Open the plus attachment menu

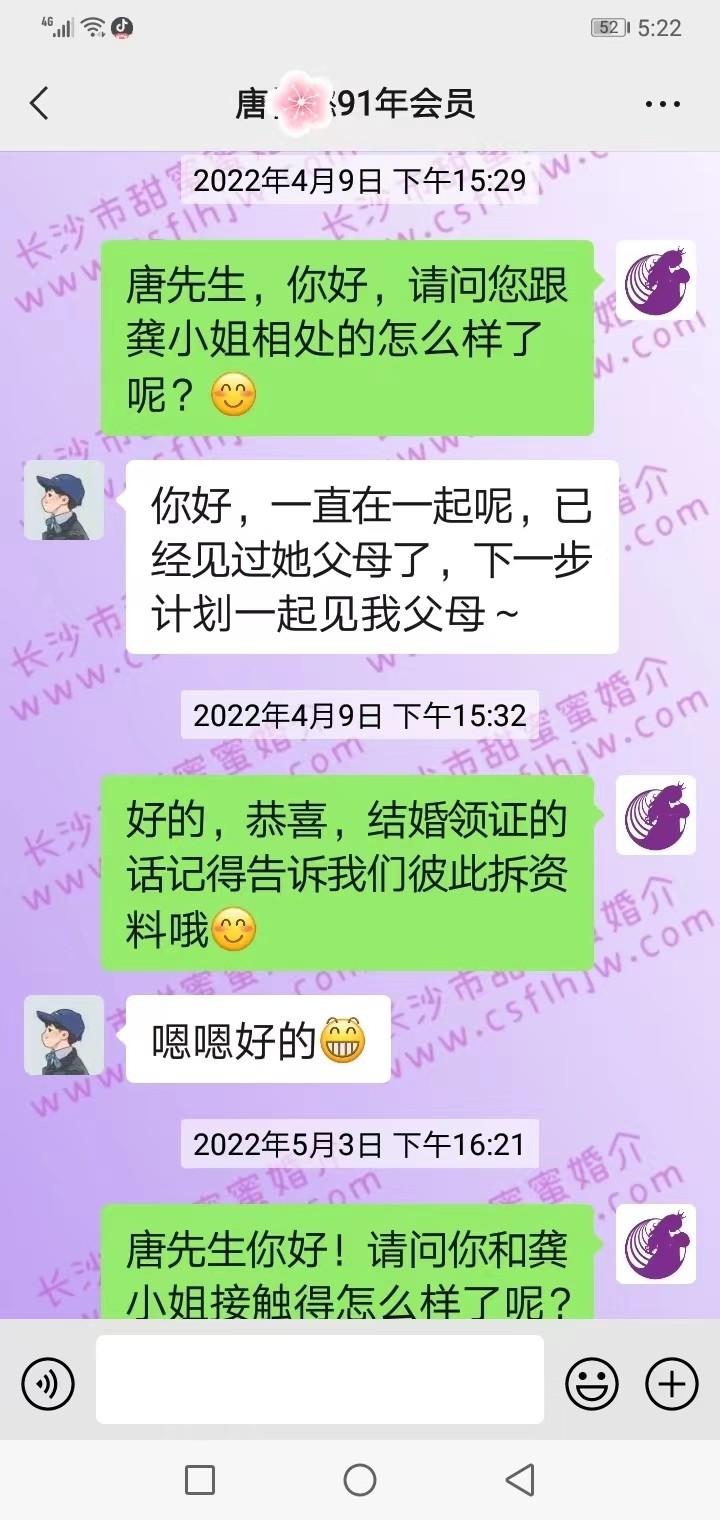point(671,1384)
